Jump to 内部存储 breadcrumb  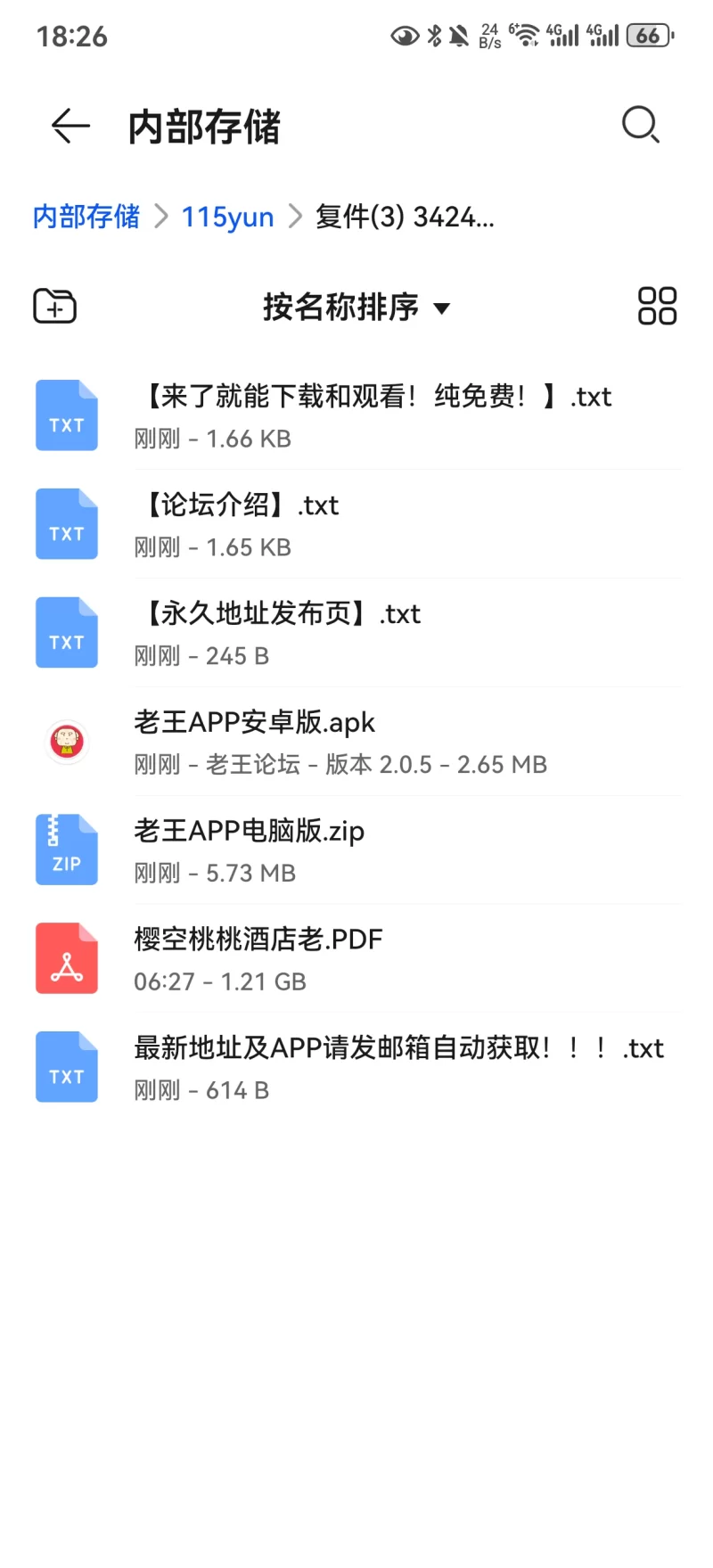click(x=86, y=217)
